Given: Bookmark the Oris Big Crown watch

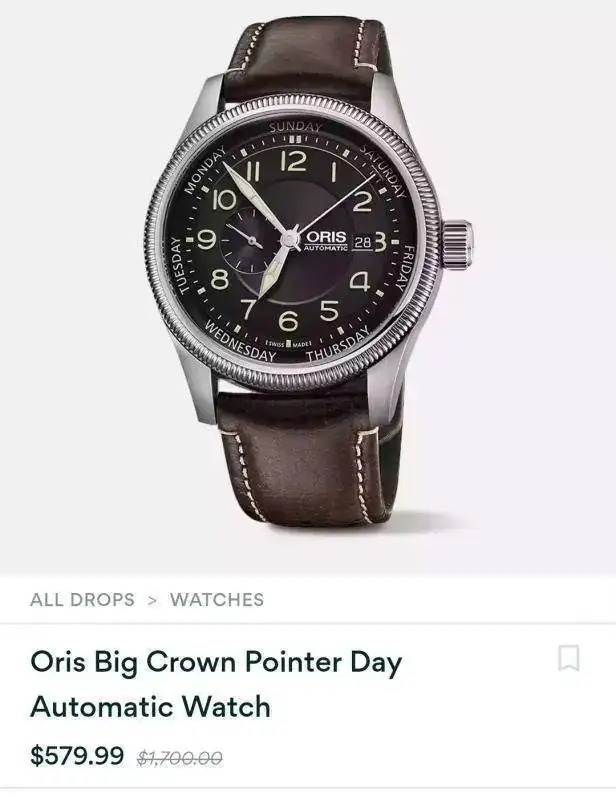Looking at the screenshot, I should (x=568, y=659).
